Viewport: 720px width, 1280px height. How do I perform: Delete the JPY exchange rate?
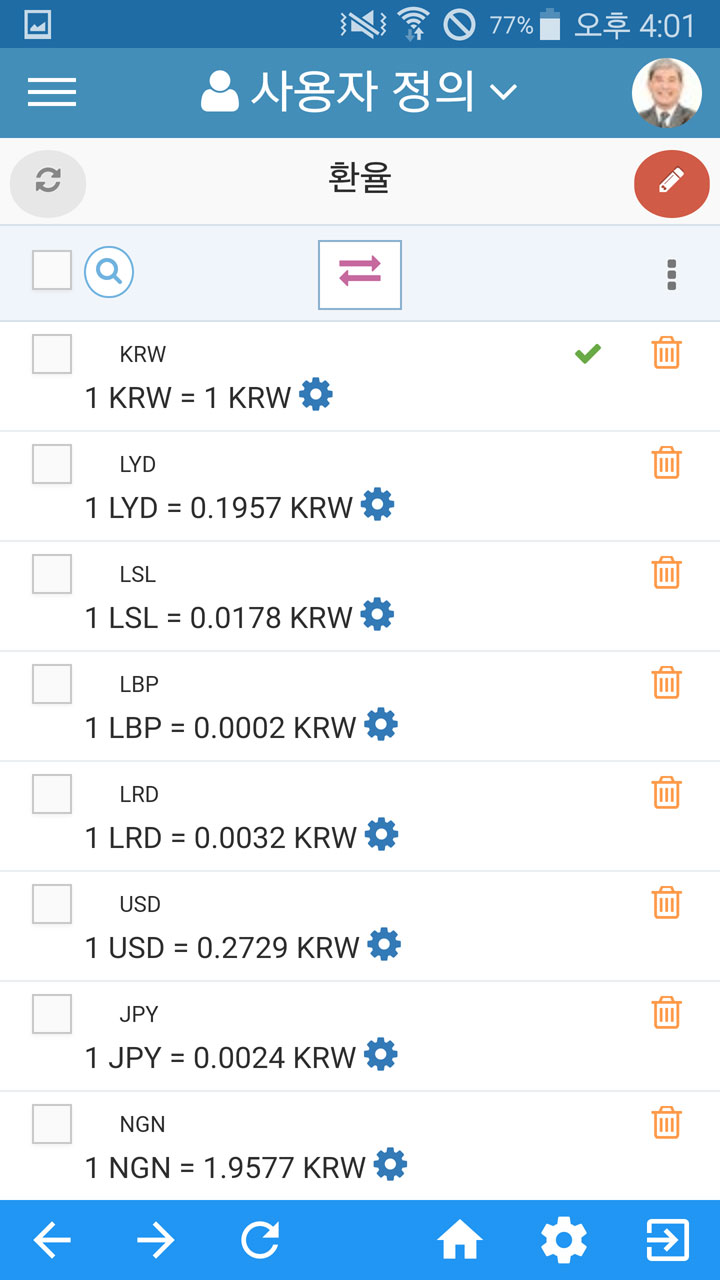666,1012
